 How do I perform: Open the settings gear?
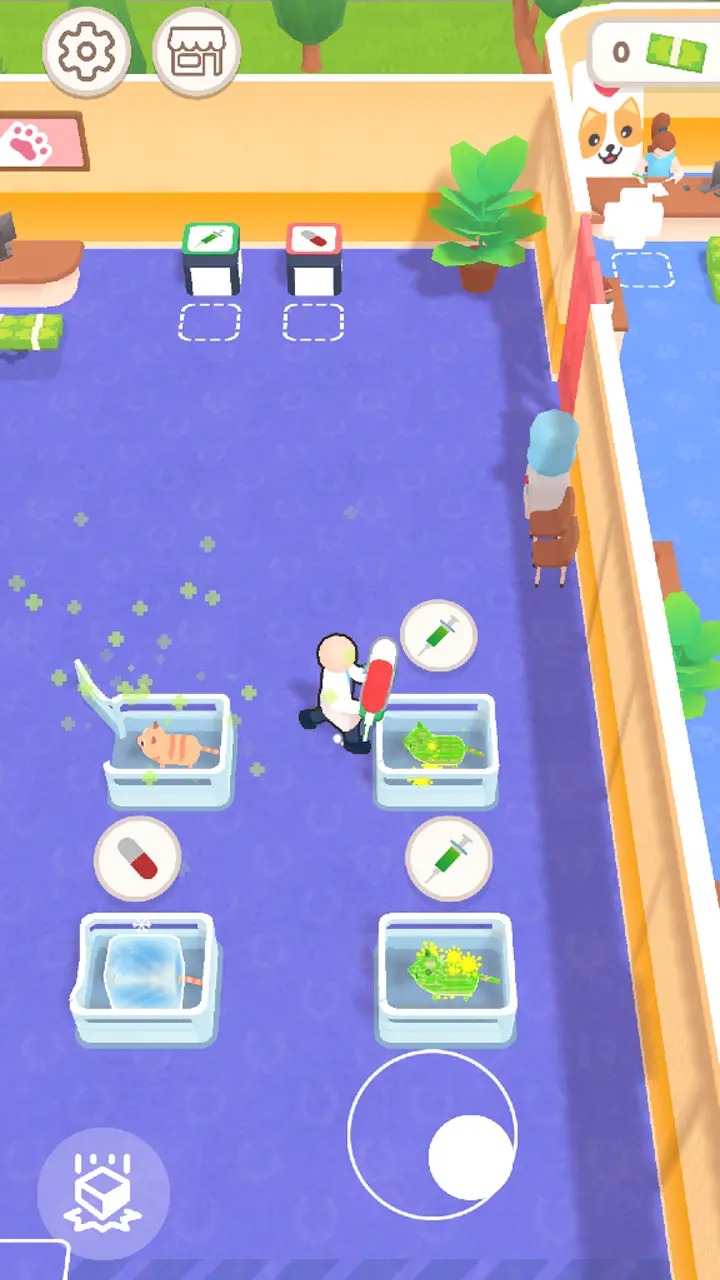coord(87,51)
